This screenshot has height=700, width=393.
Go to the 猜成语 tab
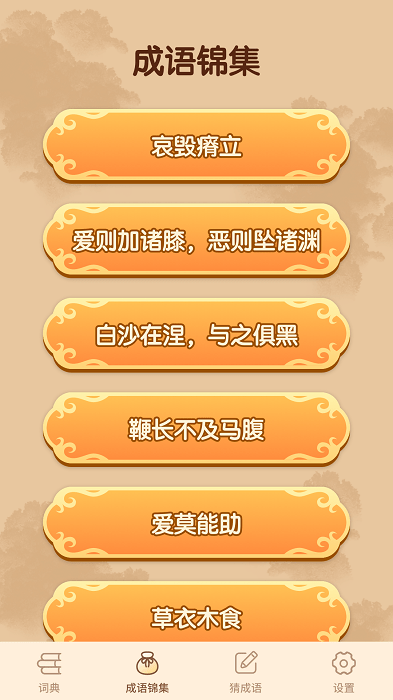click(246, 671)
